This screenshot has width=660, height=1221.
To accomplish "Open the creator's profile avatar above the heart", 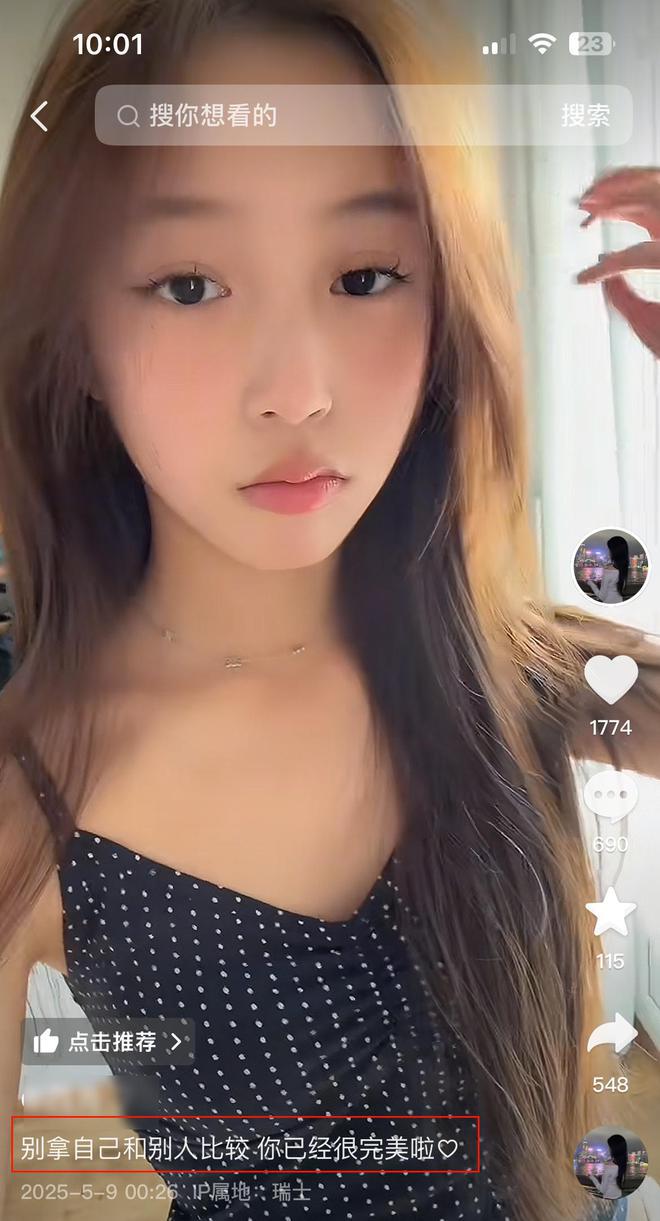I will [x=610, y=566].
